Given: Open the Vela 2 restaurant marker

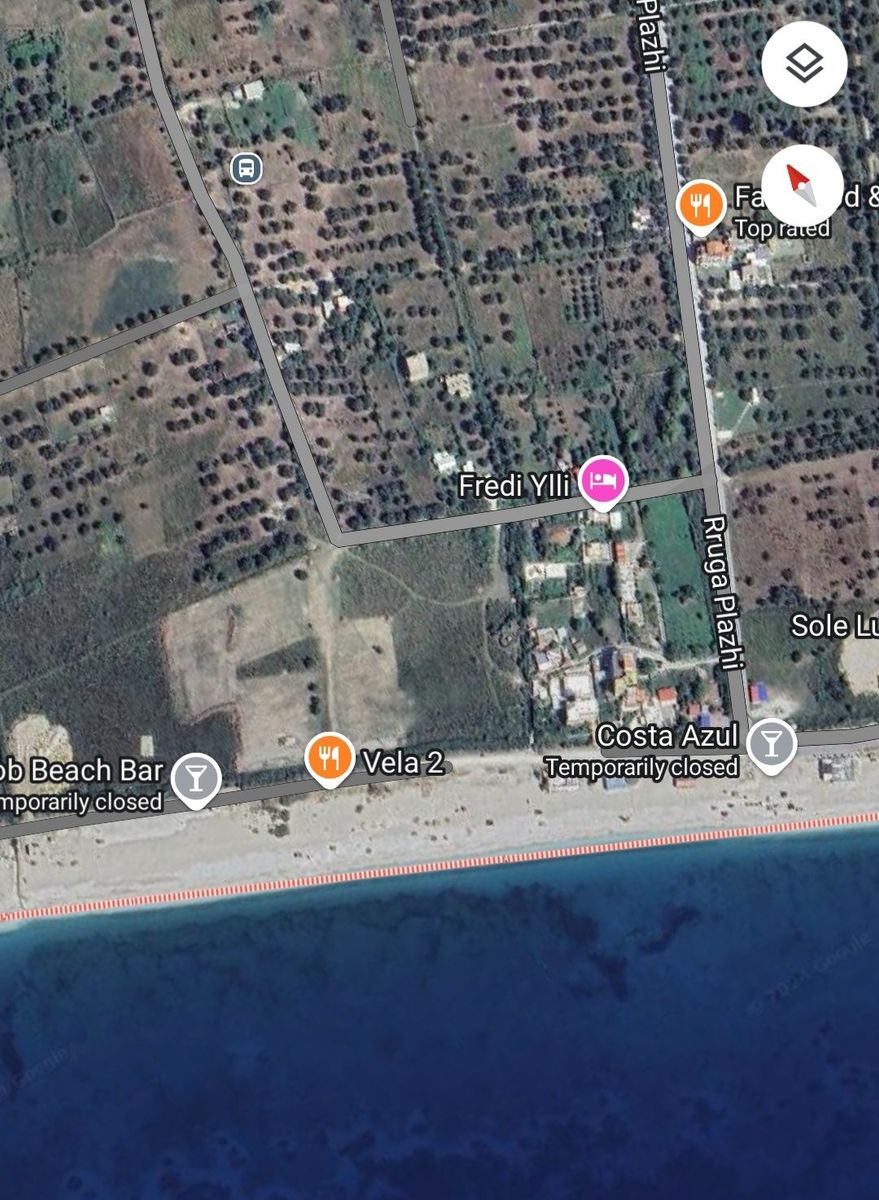Looking at the screenshot, I should (x=330, y=757).
